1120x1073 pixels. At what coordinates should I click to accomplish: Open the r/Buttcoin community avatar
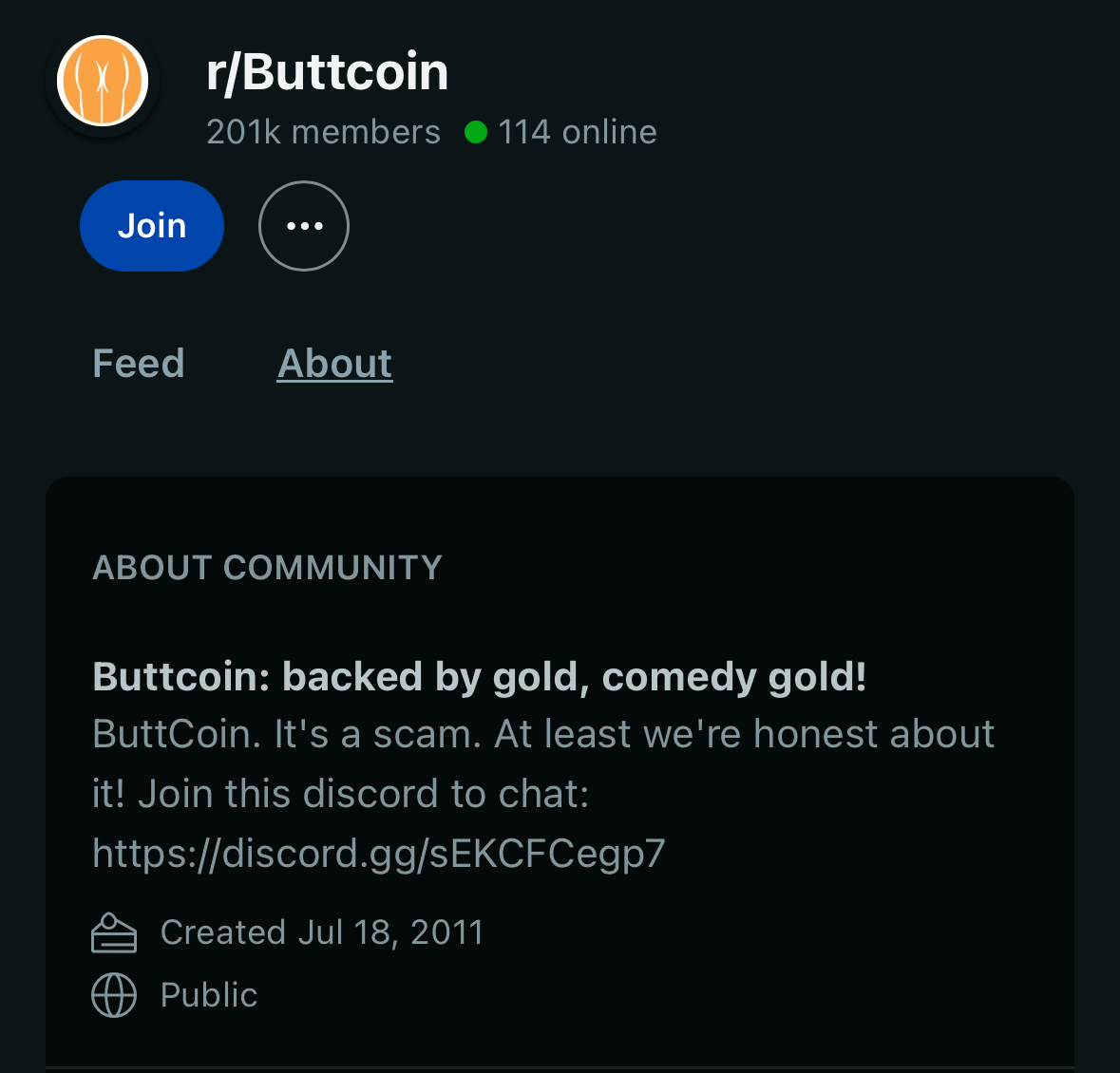103,81
